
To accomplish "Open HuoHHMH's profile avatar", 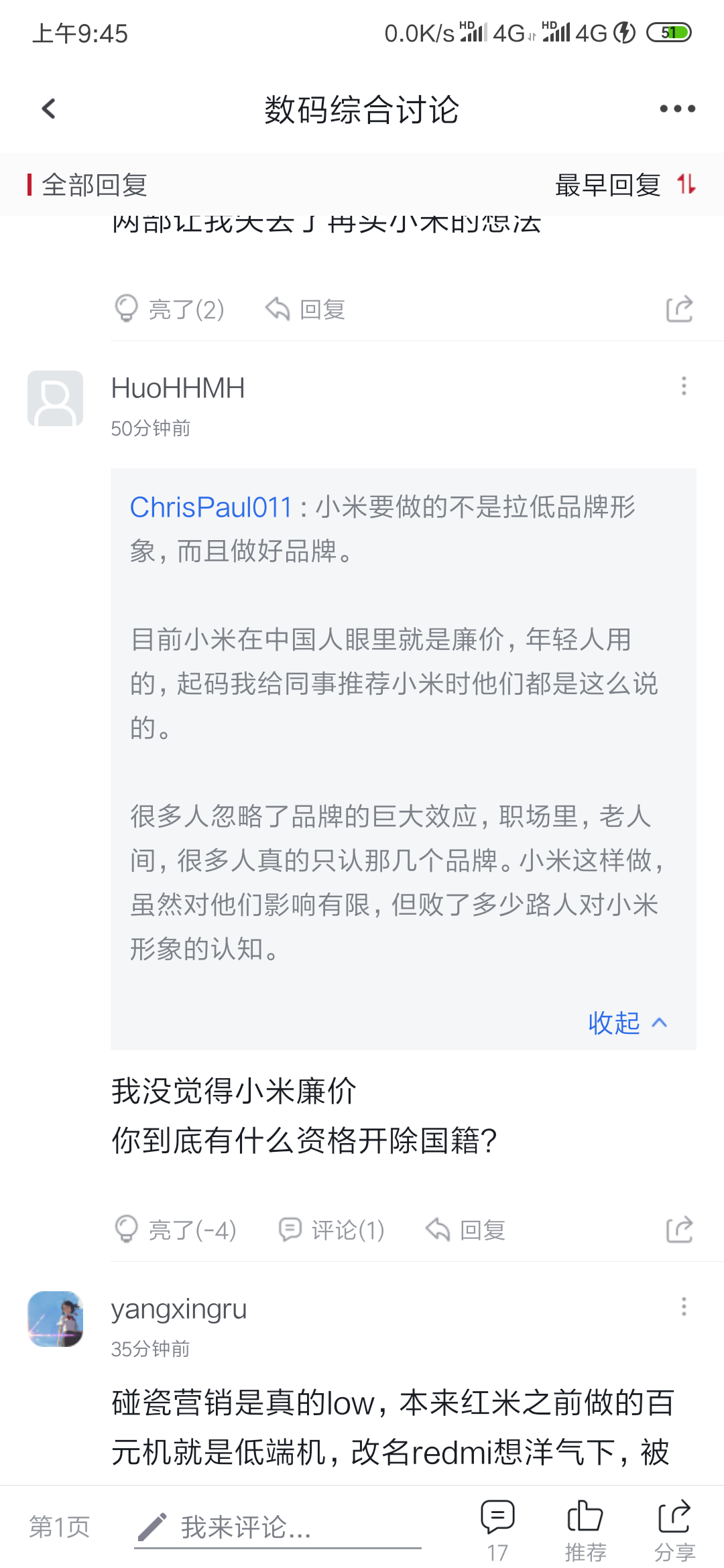I will click(55, 398).
